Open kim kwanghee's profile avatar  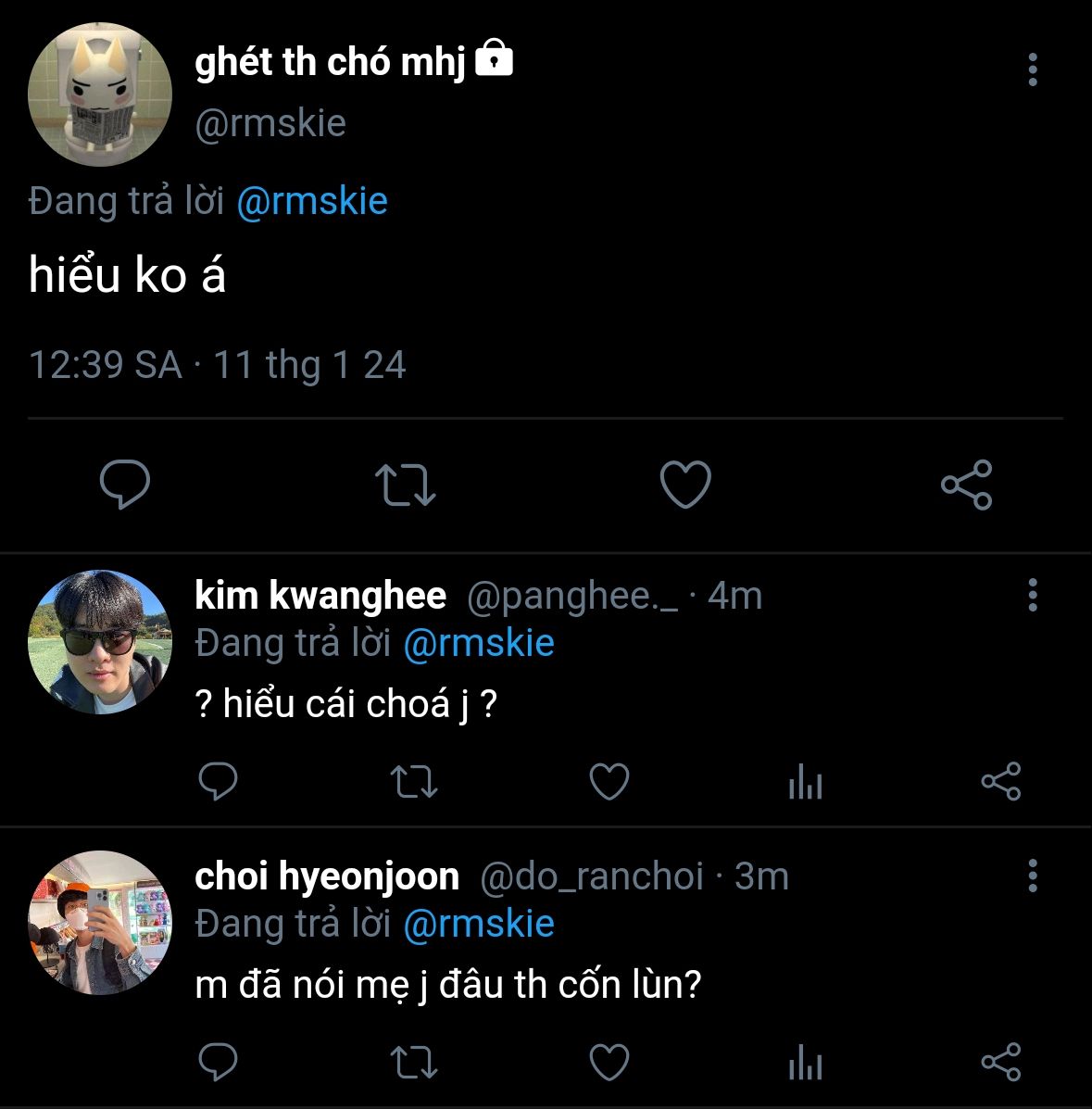pos(100,641)
